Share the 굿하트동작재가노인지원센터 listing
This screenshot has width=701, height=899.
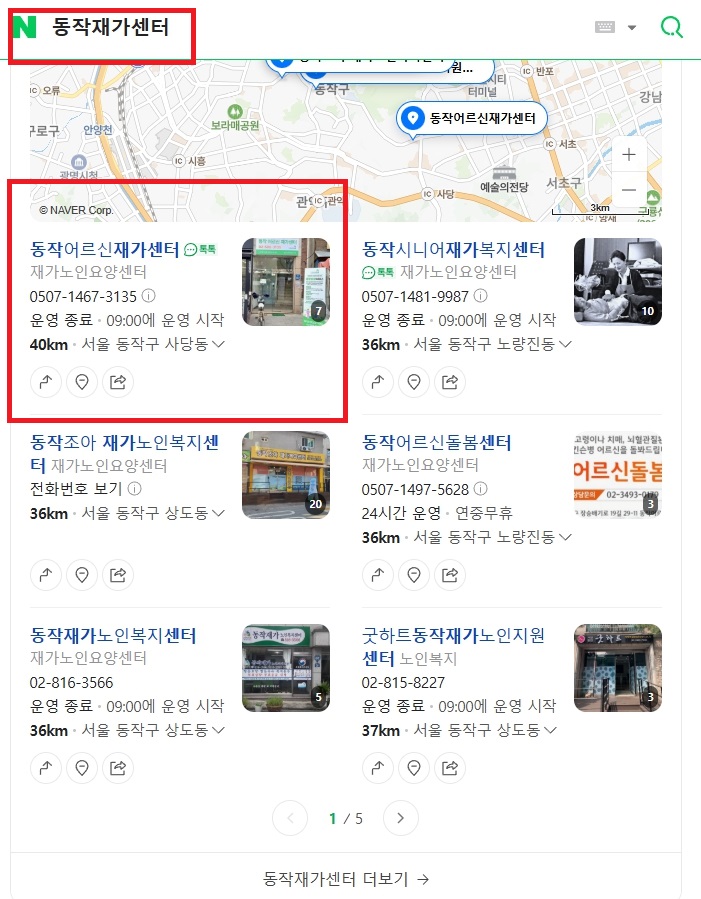click(450, 767)
